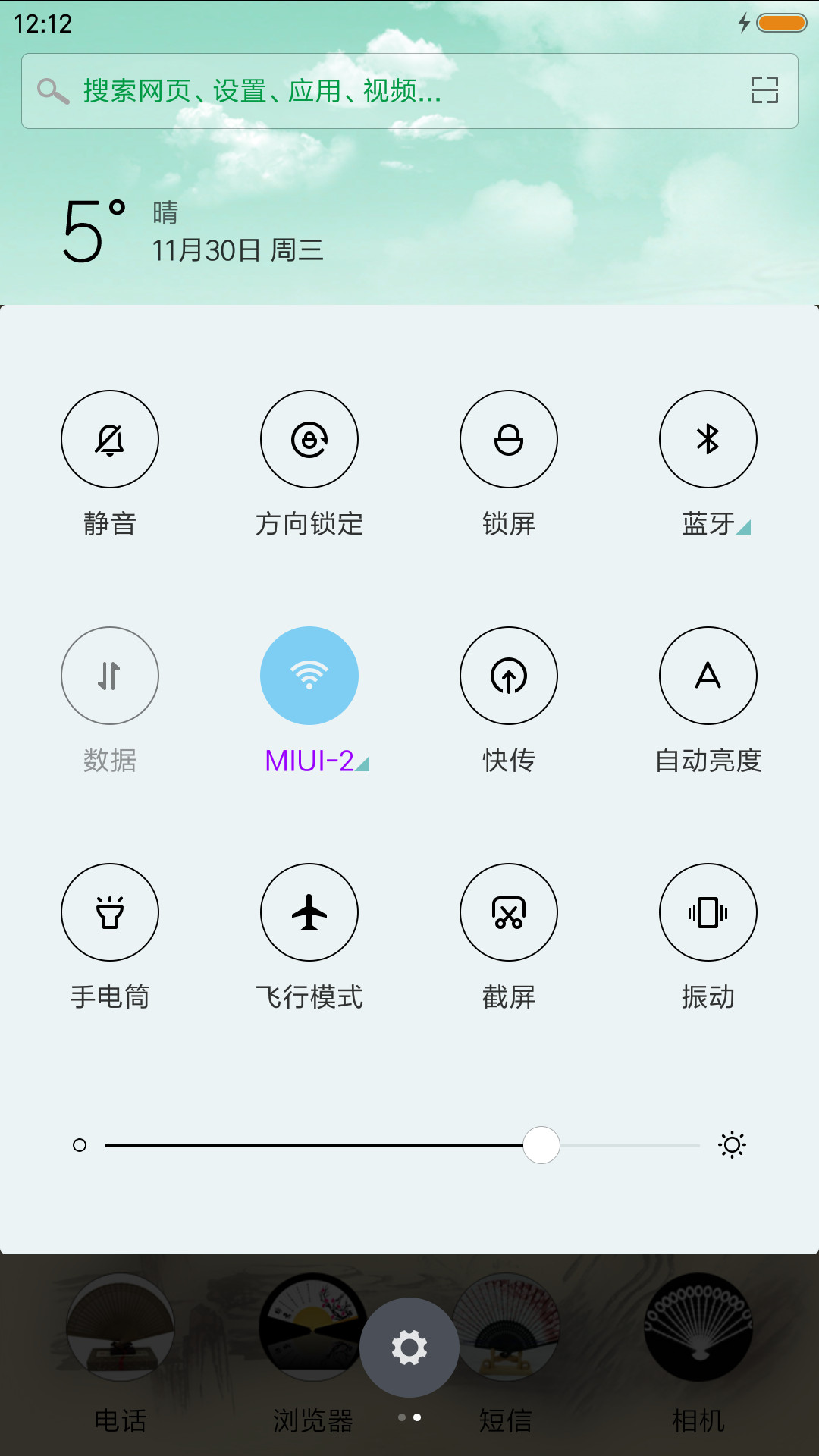Open the QR scanner icon in search bar
Viewport: 819px width, 1456px height.
764,90
